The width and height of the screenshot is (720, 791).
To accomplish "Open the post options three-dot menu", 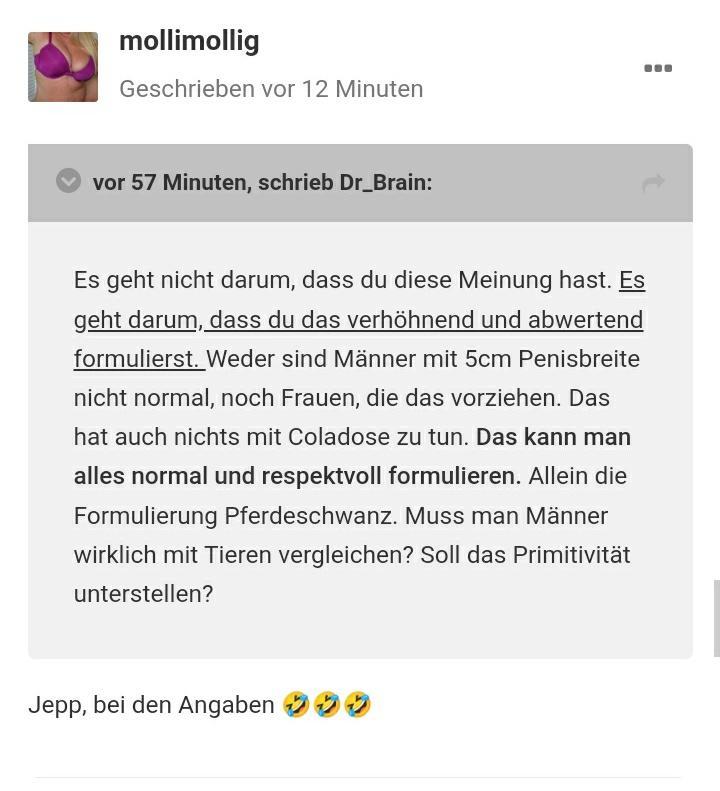I will (657, 68).
